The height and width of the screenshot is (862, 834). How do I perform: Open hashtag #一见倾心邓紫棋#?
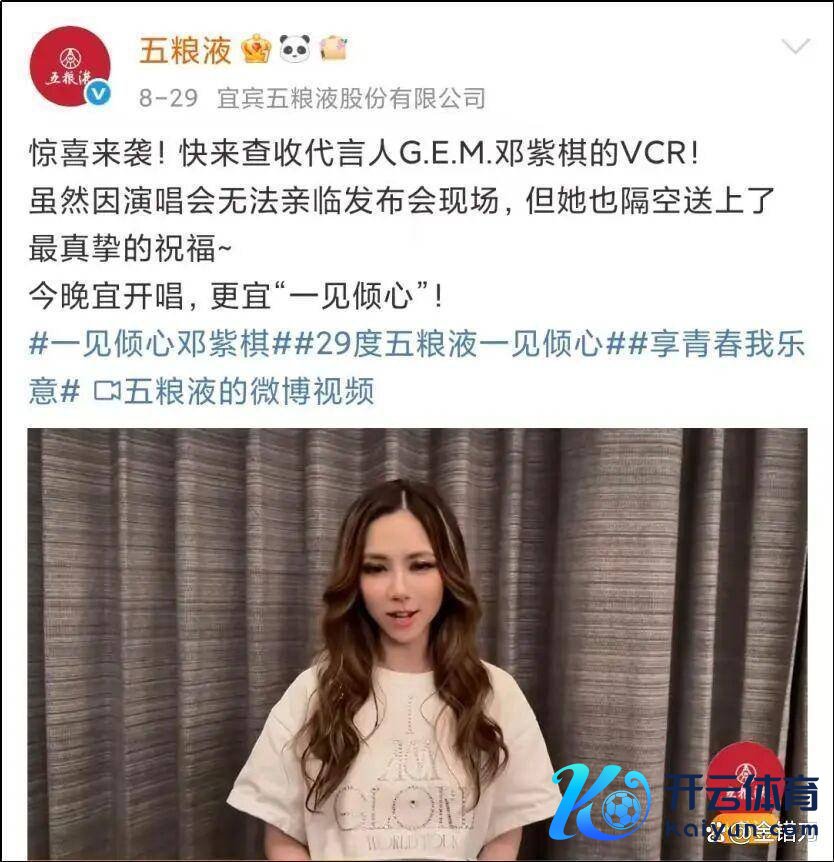149,343
